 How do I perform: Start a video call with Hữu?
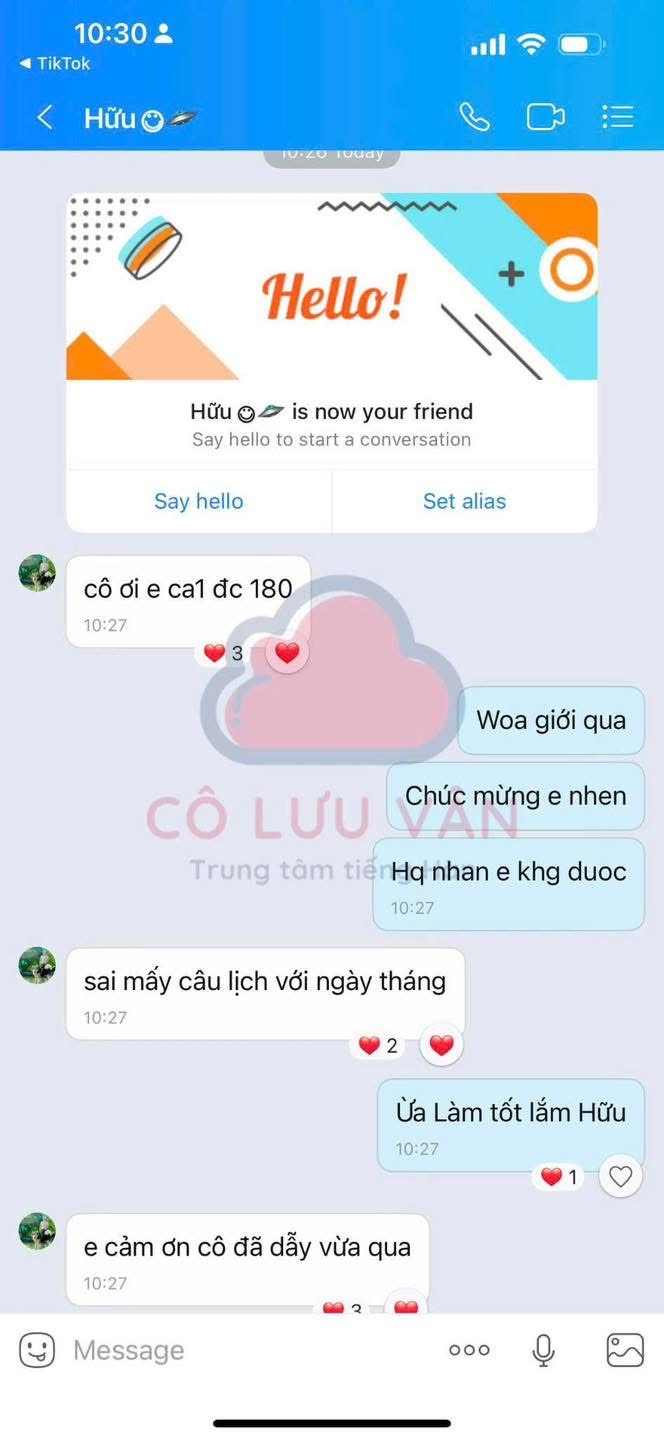coord(545,117)
